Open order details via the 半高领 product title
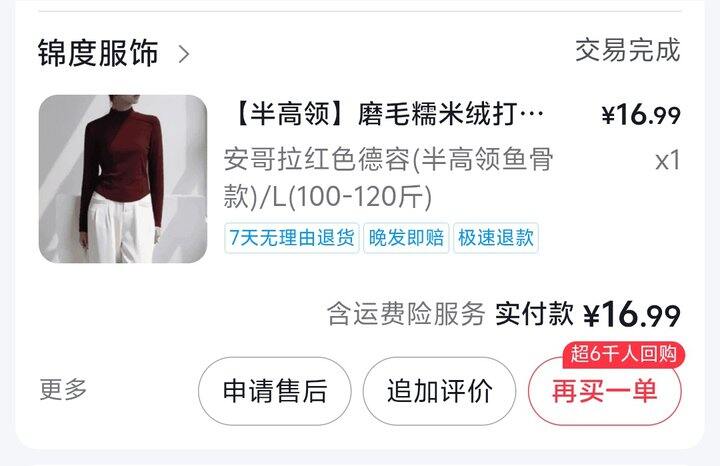Screen dimensions: 720x466 (x=390, y=115)
